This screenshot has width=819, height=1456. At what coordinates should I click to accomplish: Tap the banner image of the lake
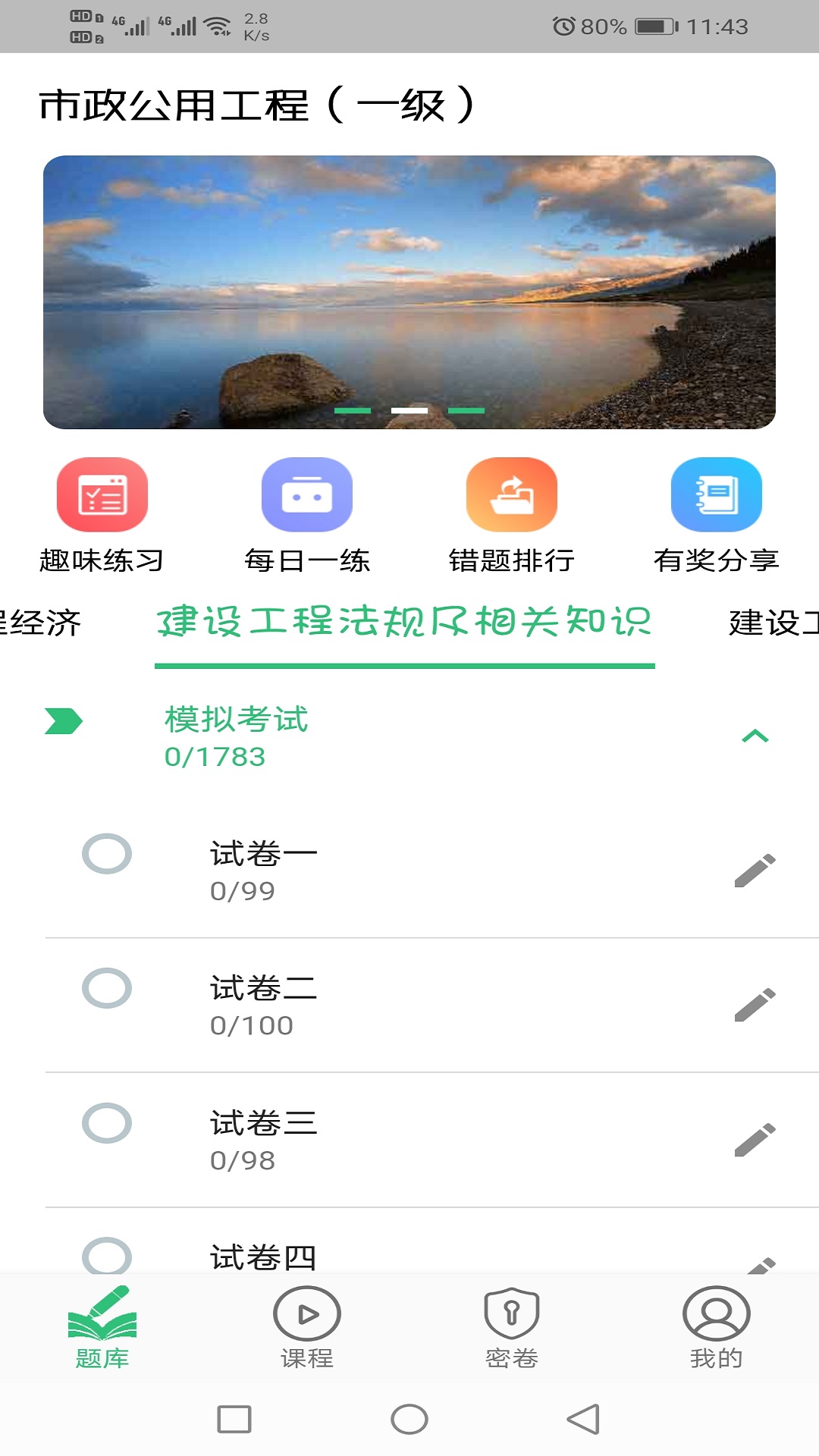click(409, 292)
